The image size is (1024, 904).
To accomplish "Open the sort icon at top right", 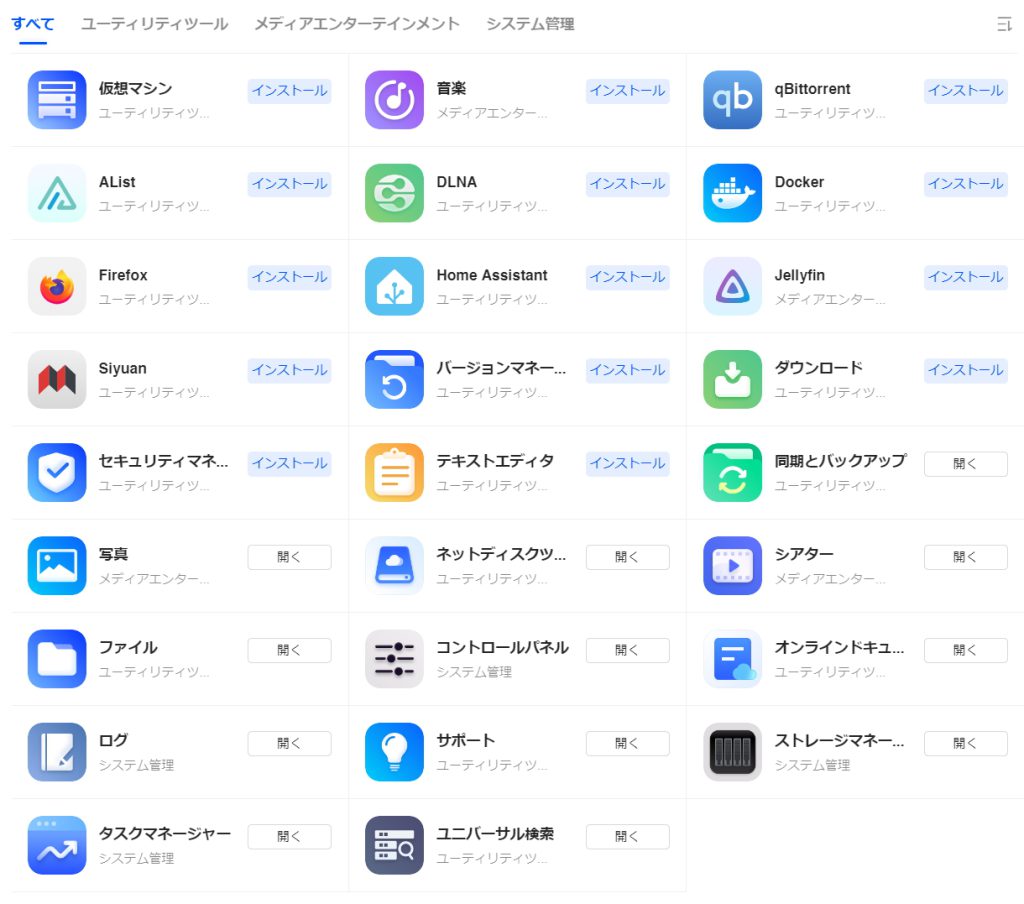I will pos(1004,25).
